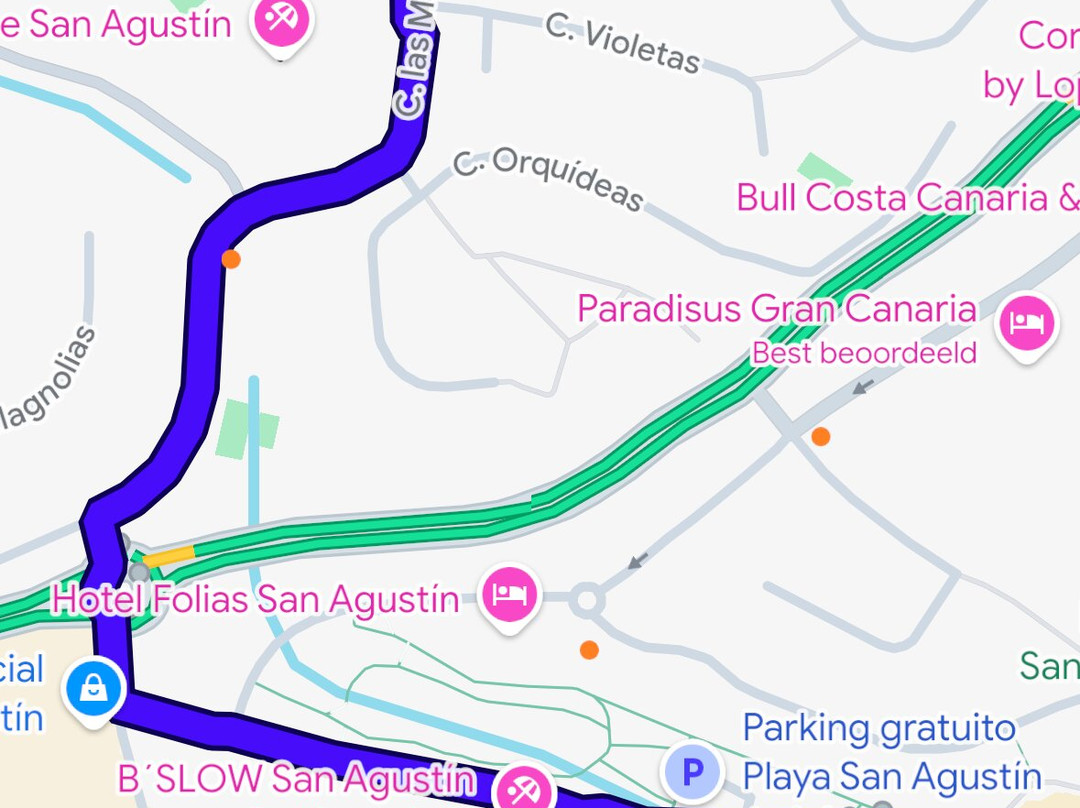Select the Bull Costa Canaria place label
1080x808 pixels.
[x=905, y=197]
